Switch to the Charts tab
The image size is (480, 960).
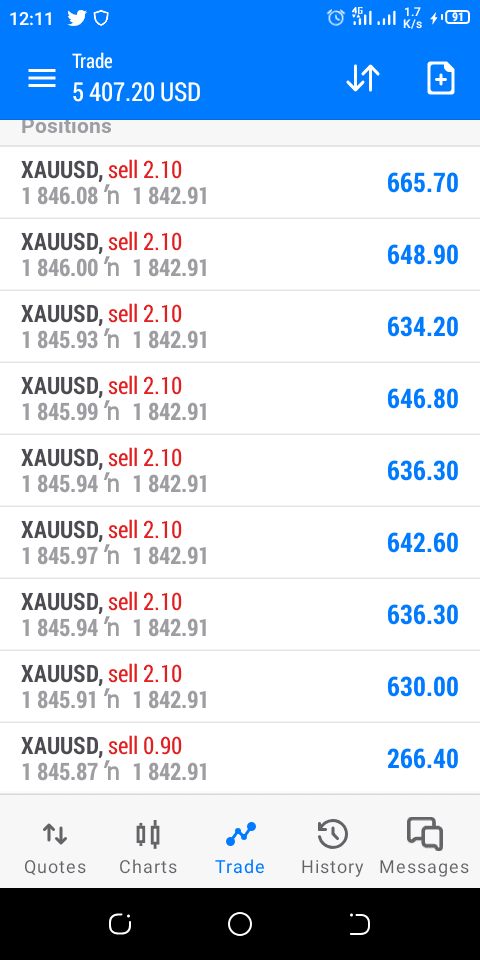148,848
